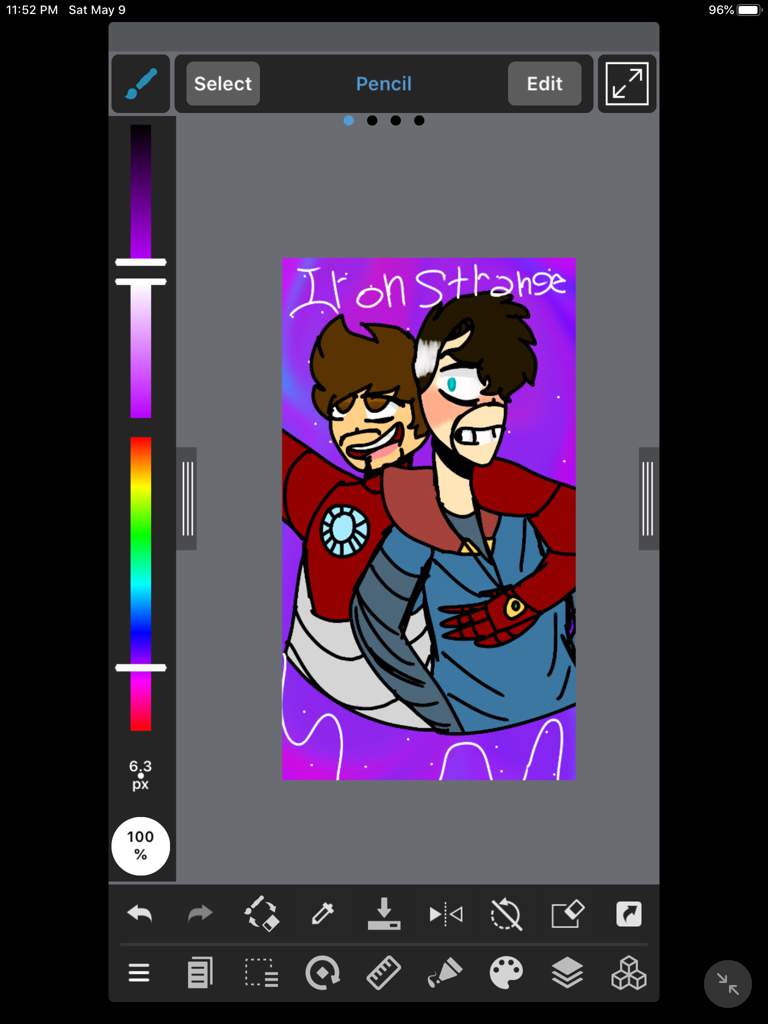Open the ruler tool
The image size is (768, 1024).
[x=384, y=973]
